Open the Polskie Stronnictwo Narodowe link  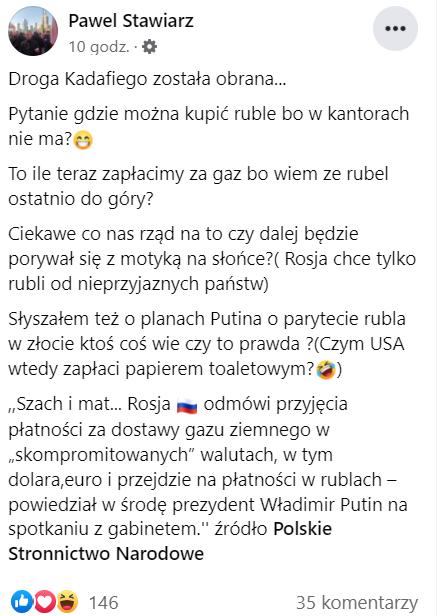(170, 541)
